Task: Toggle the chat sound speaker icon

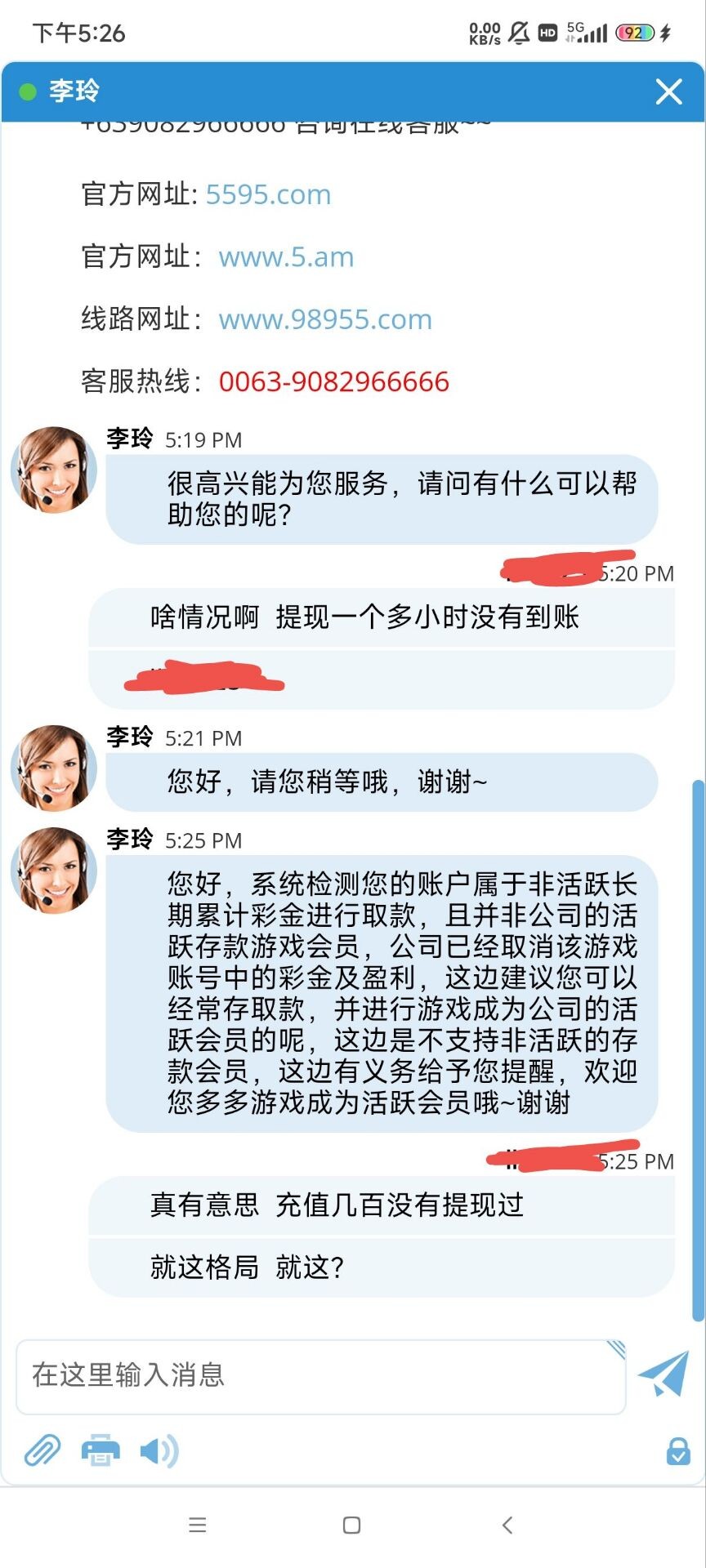Action: (159, 1451)
